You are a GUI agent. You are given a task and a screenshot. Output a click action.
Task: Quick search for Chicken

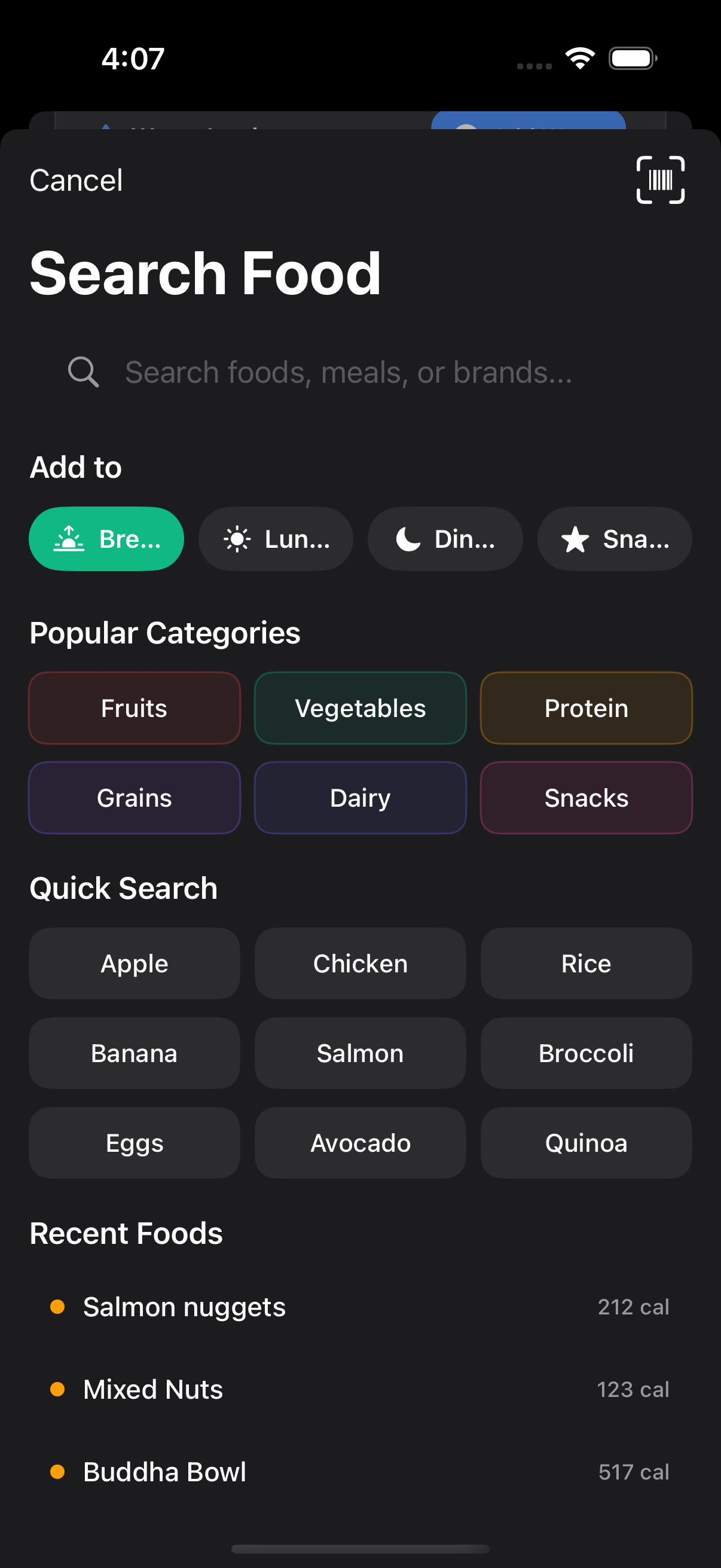359,963
